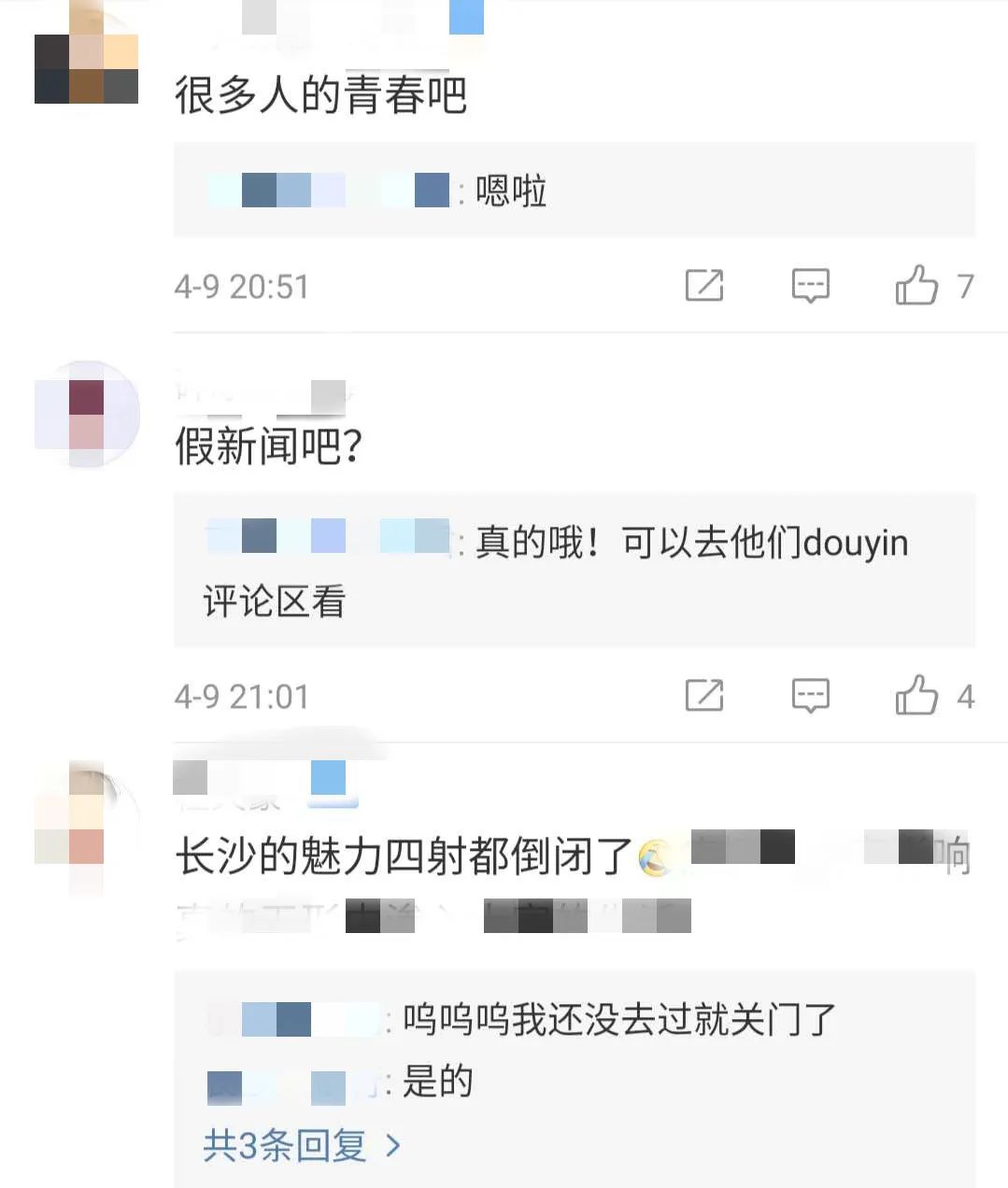The image size is (1008, 1188).
Task: Reply to the comment 很多人的青春吧
Action: [x=810, y=285]
